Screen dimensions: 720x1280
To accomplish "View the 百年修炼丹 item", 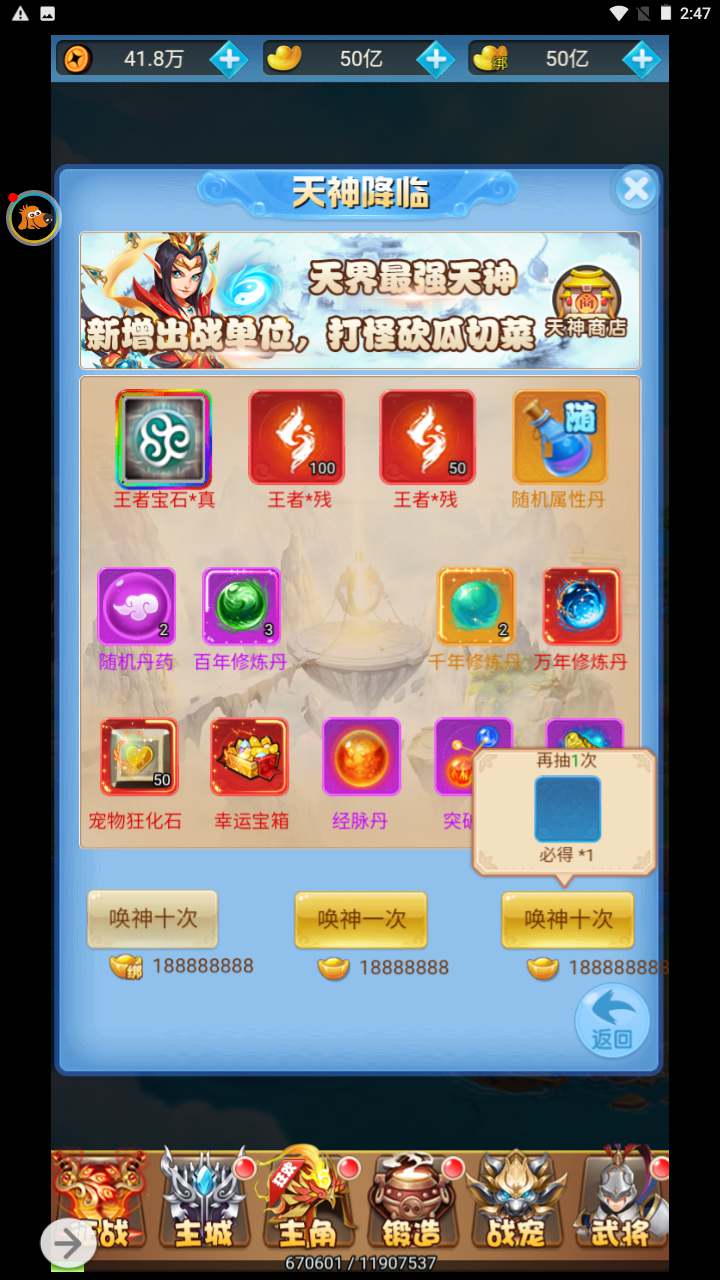I will tap(241, 607).
